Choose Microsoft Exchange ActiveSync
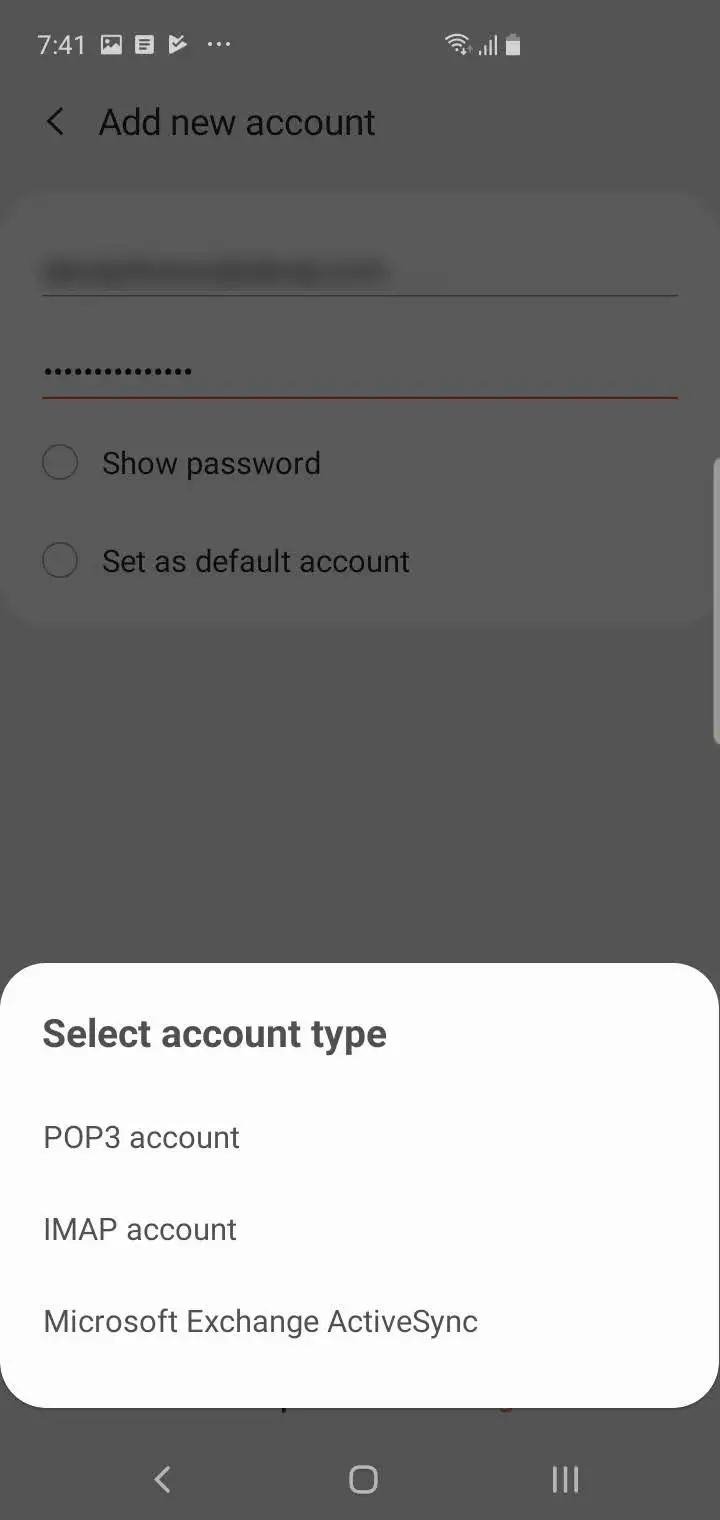This screenshot has height=1520, width=720. pyautogui.click(x=260, y=1321)
